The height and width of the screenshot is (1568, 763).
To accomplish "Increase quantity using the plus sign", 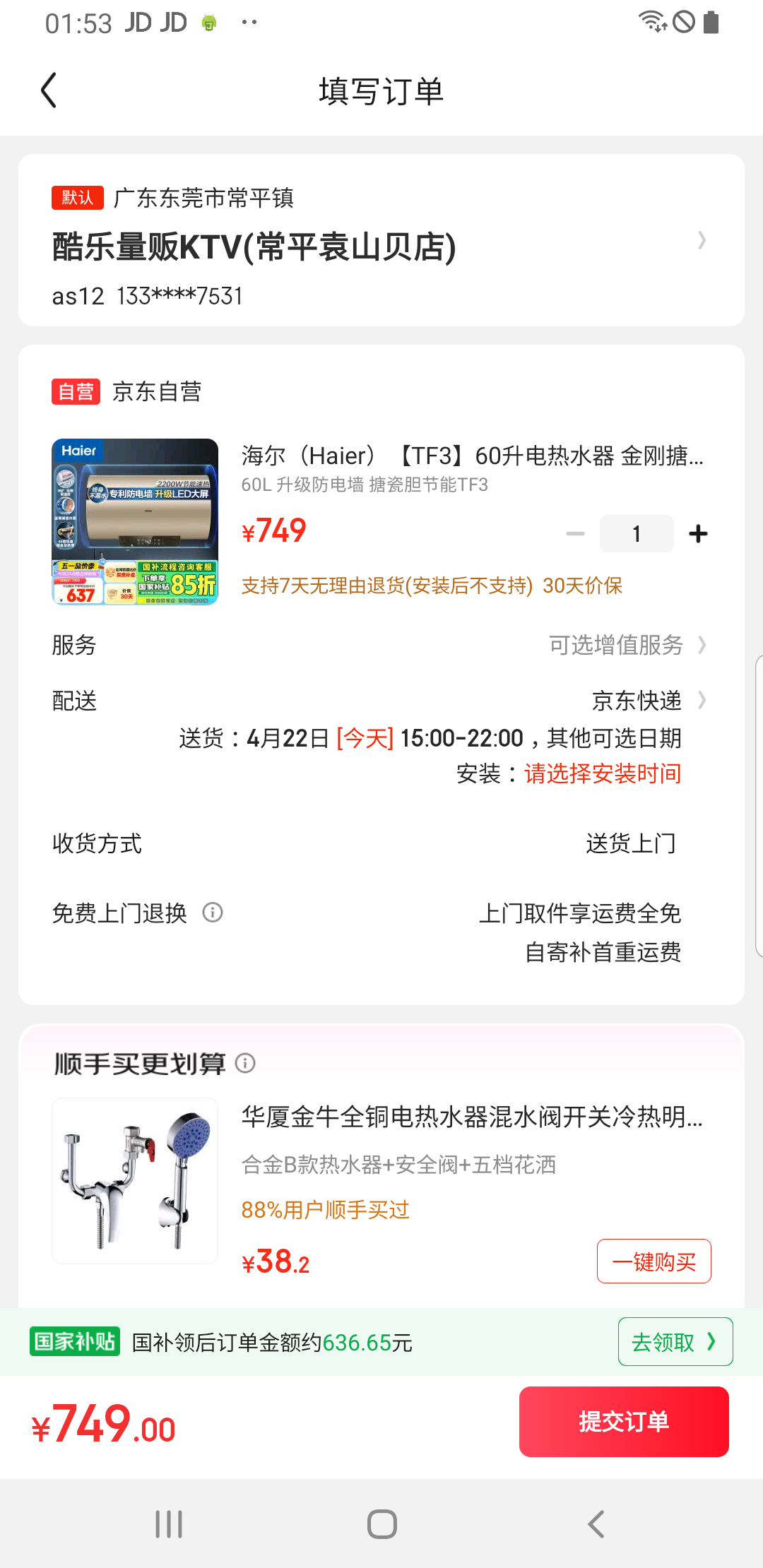I will pyautogui.click(x=698, y=533).
